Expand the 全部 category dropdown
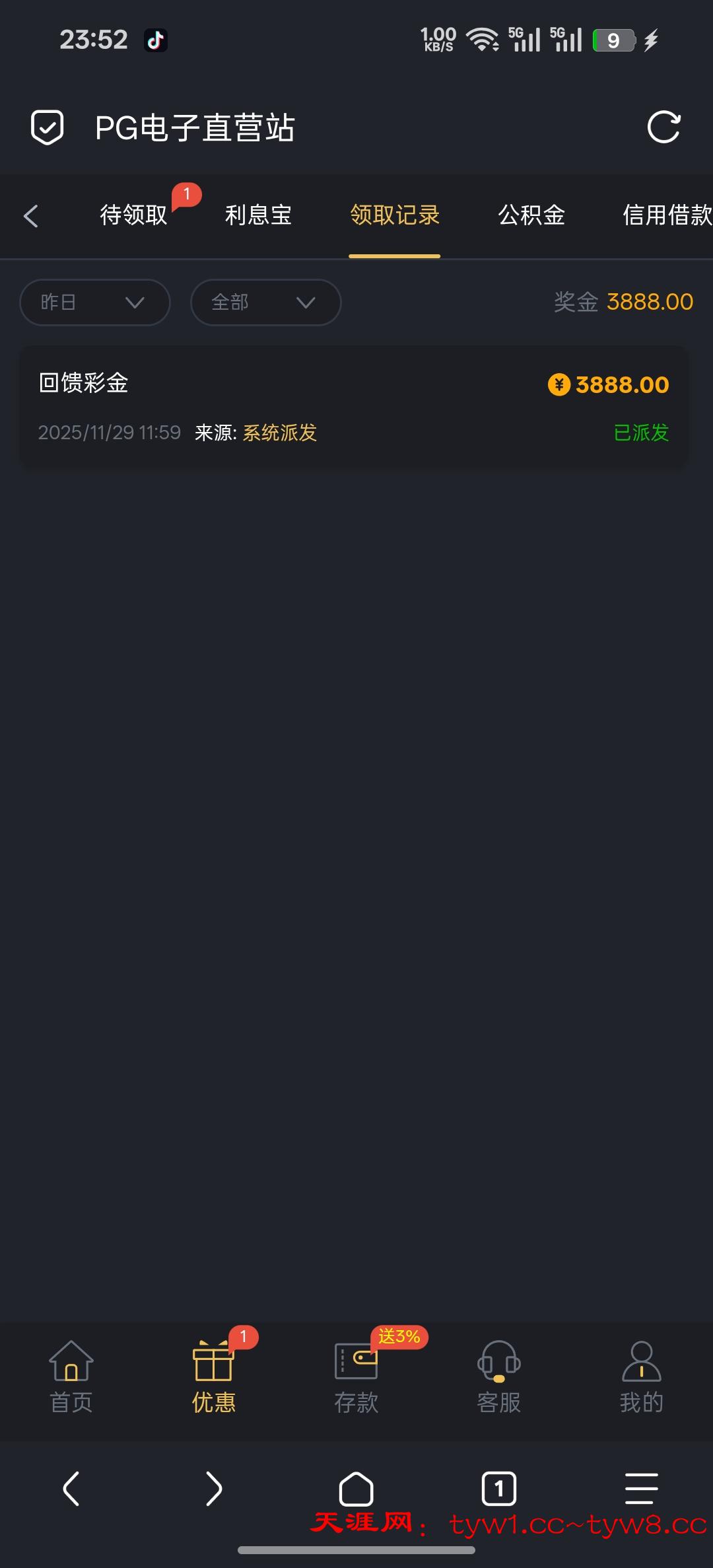This screenshot has width=713, height=1568. [265, 302]
